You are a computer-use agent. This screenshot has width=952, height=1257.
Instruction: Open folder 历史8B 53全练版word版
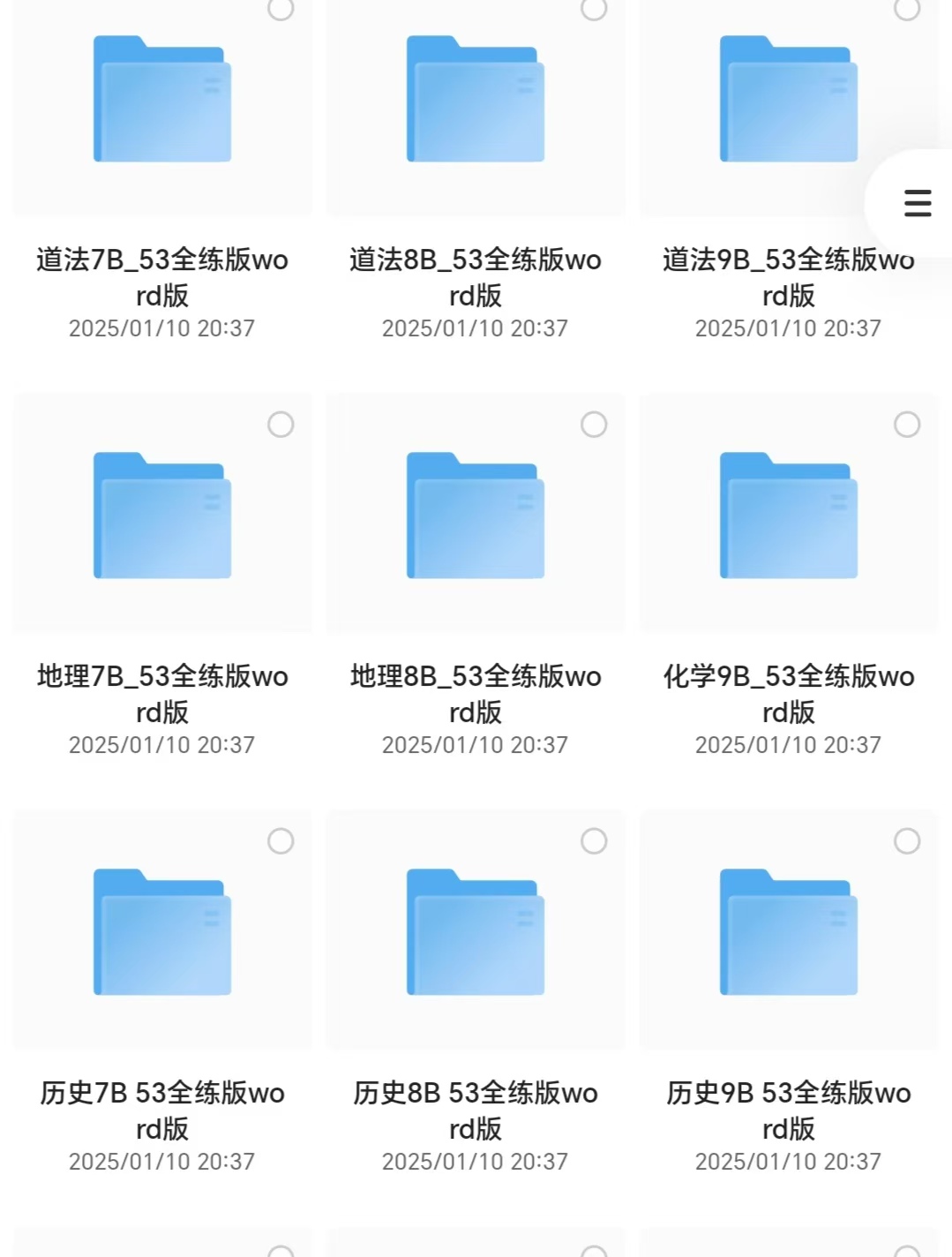tap(476, 932)
